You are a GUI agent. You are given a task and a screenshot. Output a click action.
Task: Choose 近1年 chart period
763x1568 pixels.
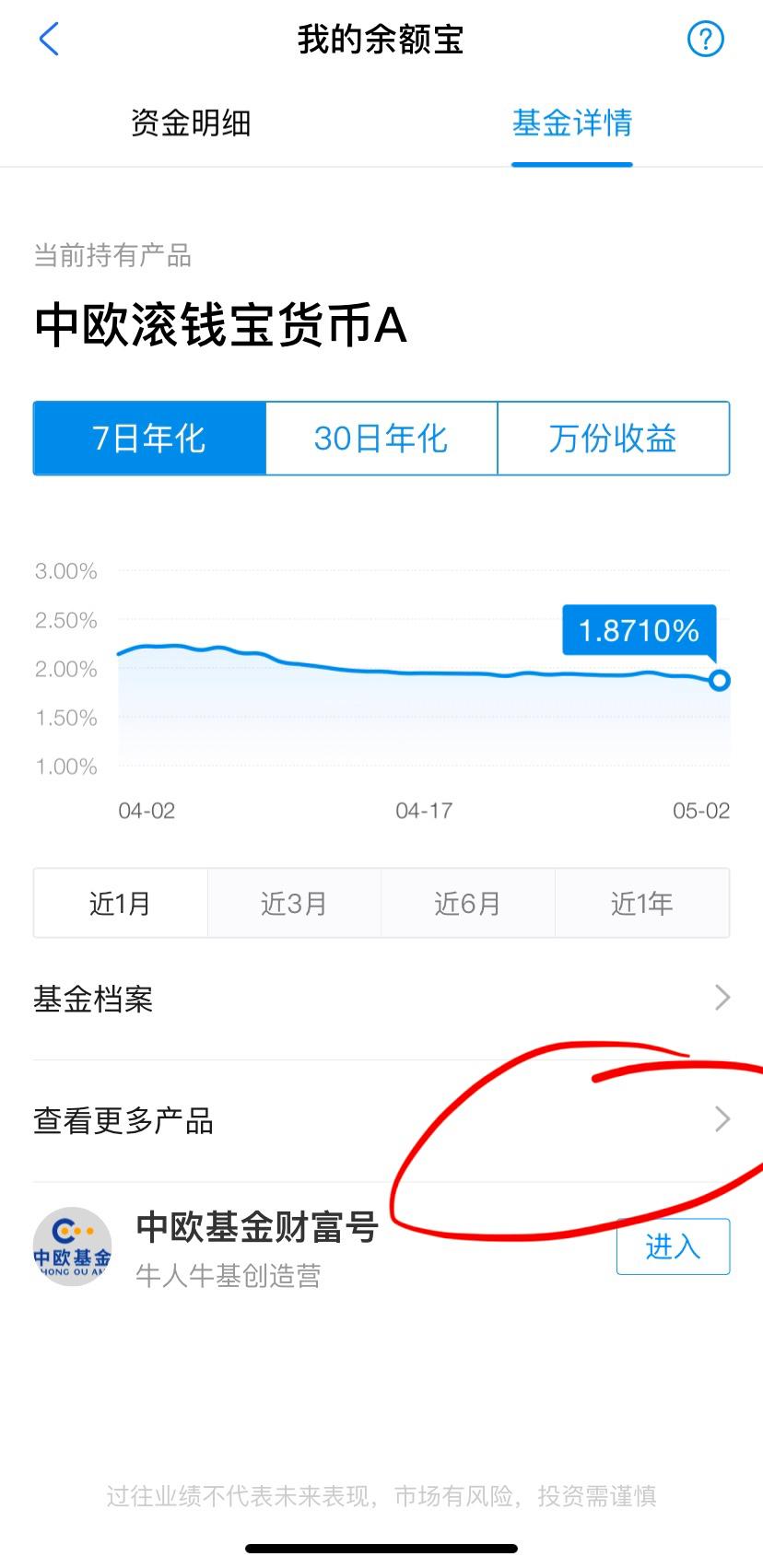point(641,903)
